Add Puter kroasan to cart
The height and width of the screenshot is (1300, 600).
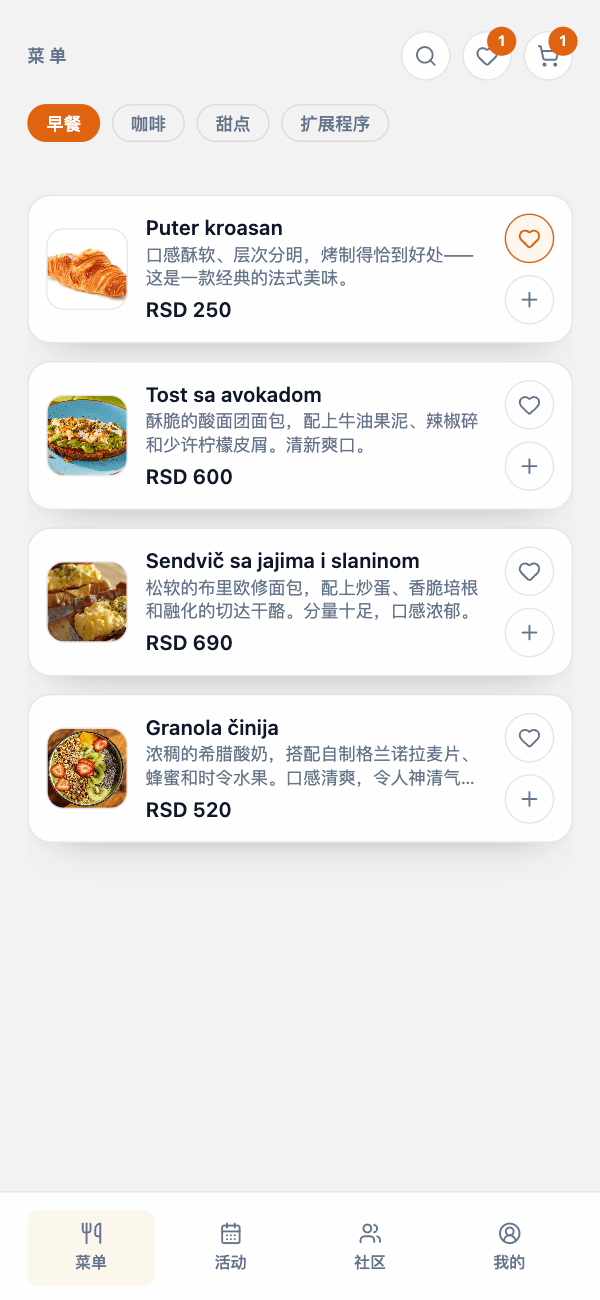(x=530, y=299)
